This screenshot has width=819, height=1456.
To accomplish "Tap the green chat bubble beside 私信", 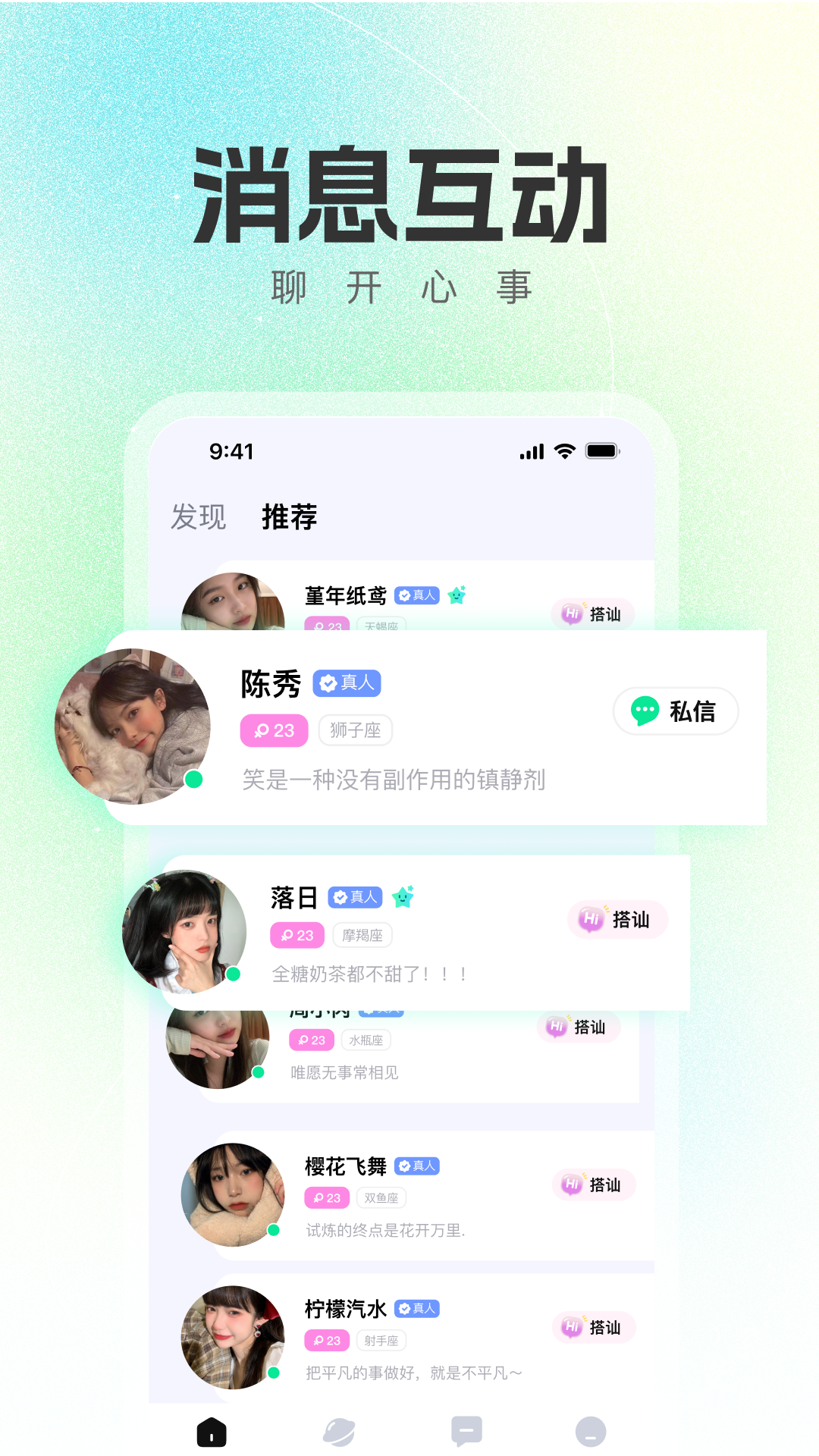I will 644,711.
